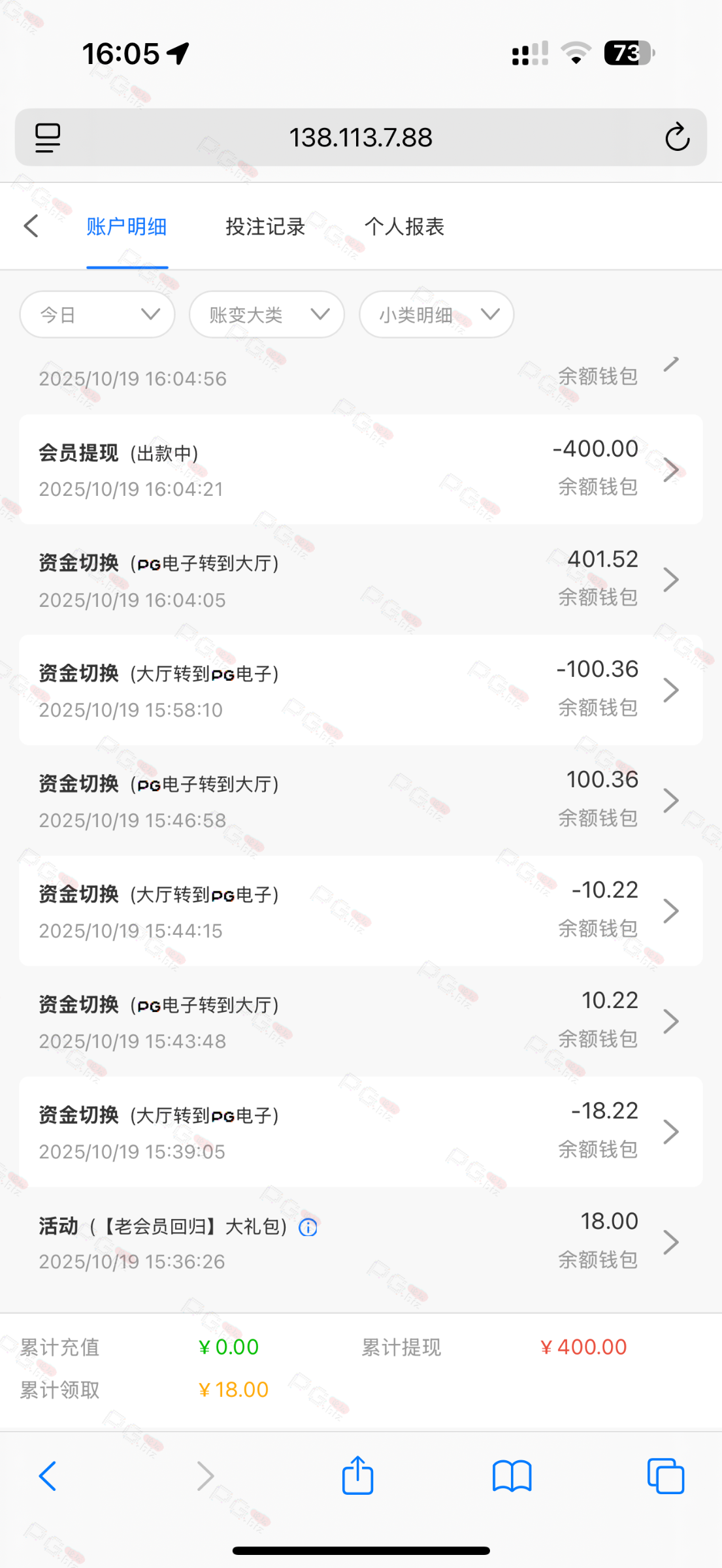
Task: Expand the 账变大类 filter dropdown
Action: pos(267,315)
